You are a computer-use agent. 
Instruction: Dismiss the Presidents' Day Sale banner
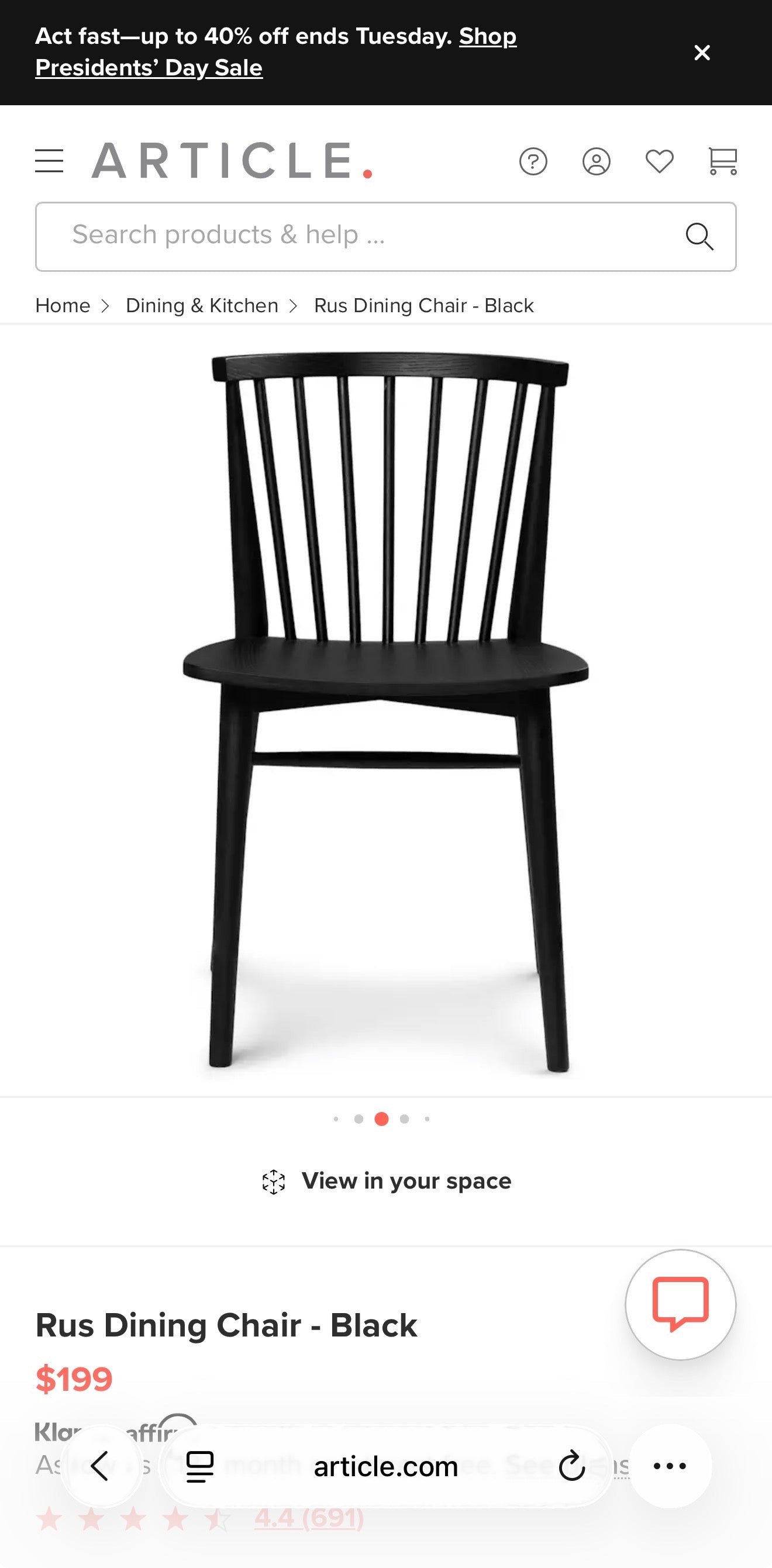click(x=702, y=53)
